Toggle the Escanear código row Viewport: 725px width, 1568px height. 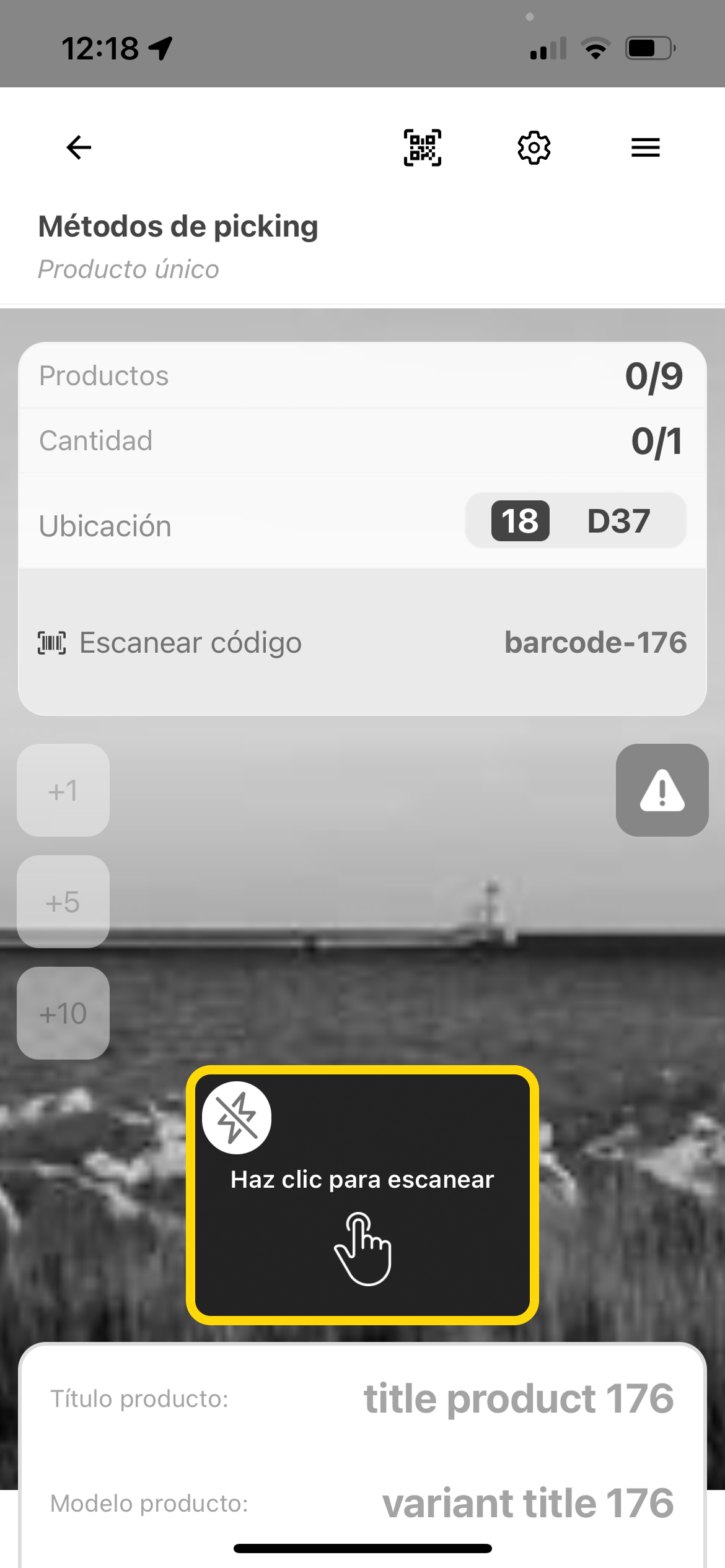(362, 642)
